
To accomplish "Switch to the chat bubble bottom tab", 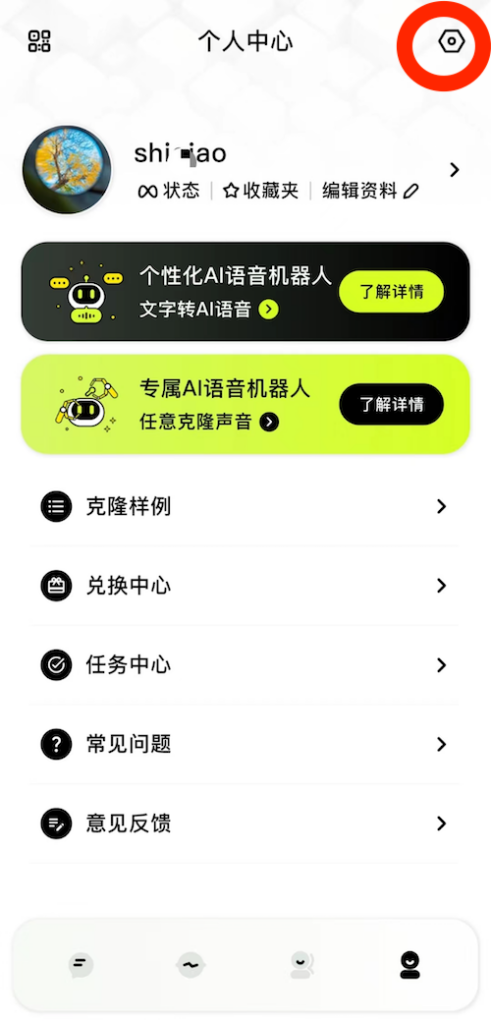I will pos(81,965).
